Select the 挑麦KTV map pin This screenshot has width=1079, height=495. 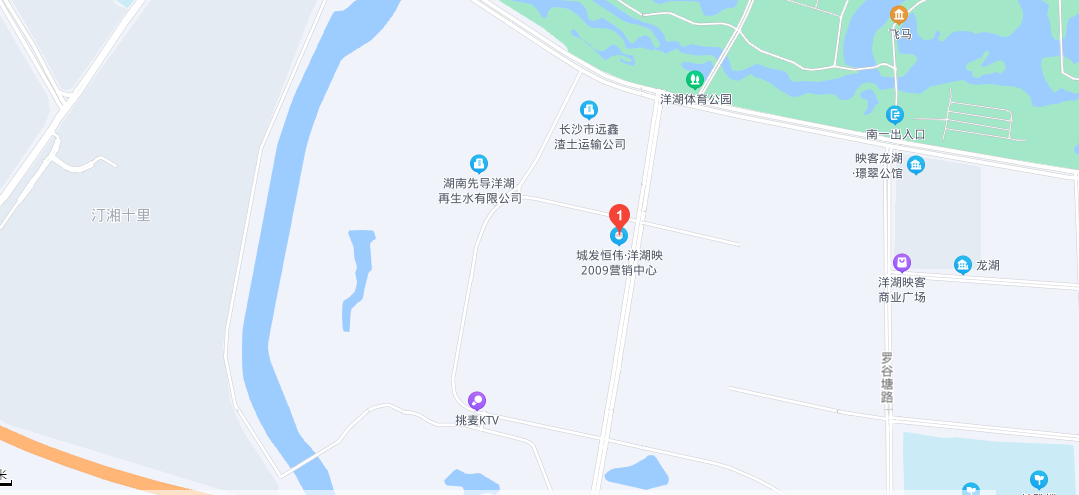click(x=477, y=400)
